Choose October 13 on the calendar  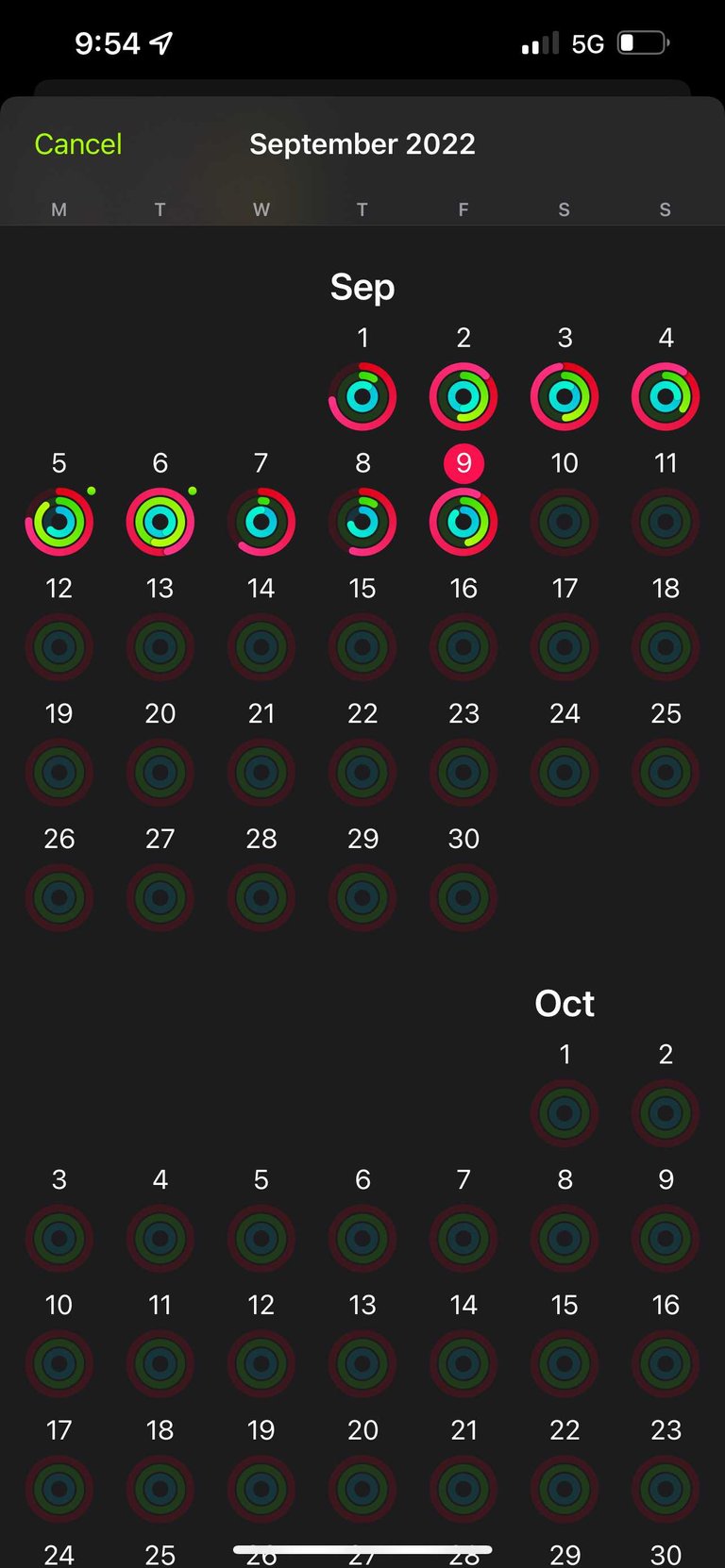pyautogui.click(x=362, y=1364)
